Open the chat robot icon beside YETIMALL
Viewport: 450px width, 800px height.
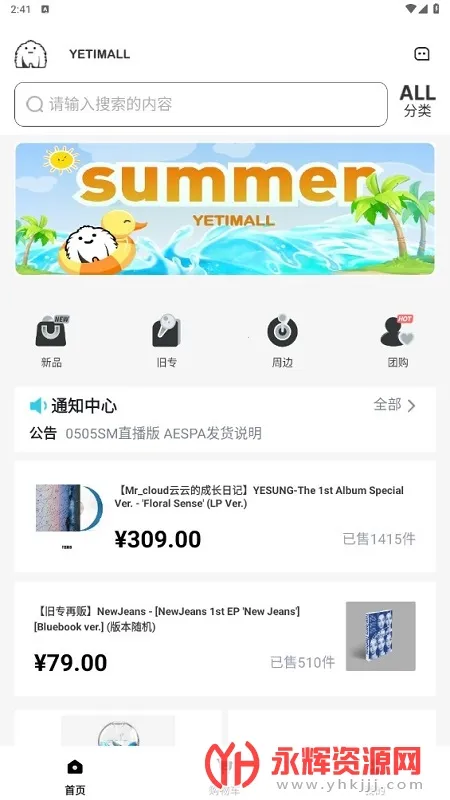click(x=422, y=54)
